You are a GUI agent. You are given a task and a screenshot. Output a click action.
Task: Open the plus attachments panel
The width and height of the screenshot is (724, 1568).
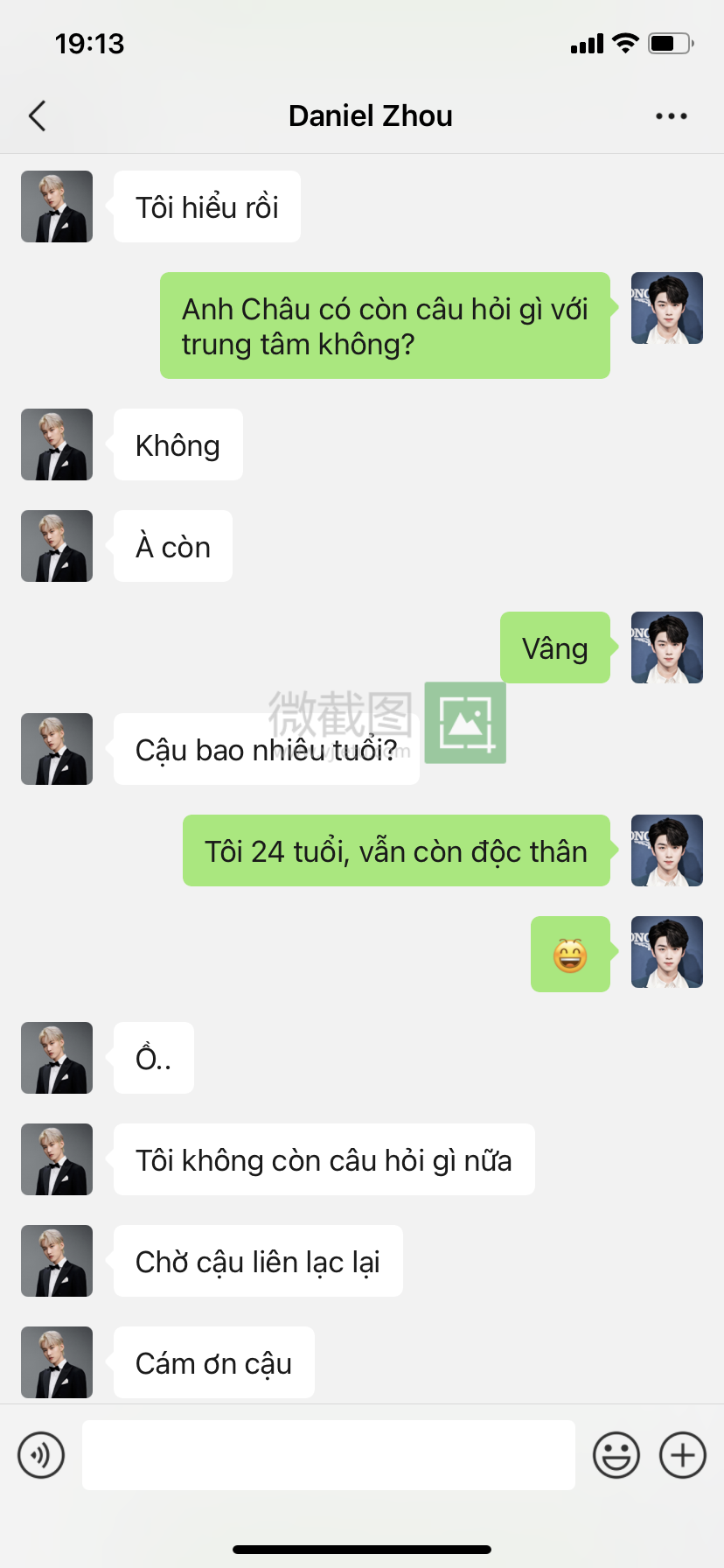tap(682, 1455)
